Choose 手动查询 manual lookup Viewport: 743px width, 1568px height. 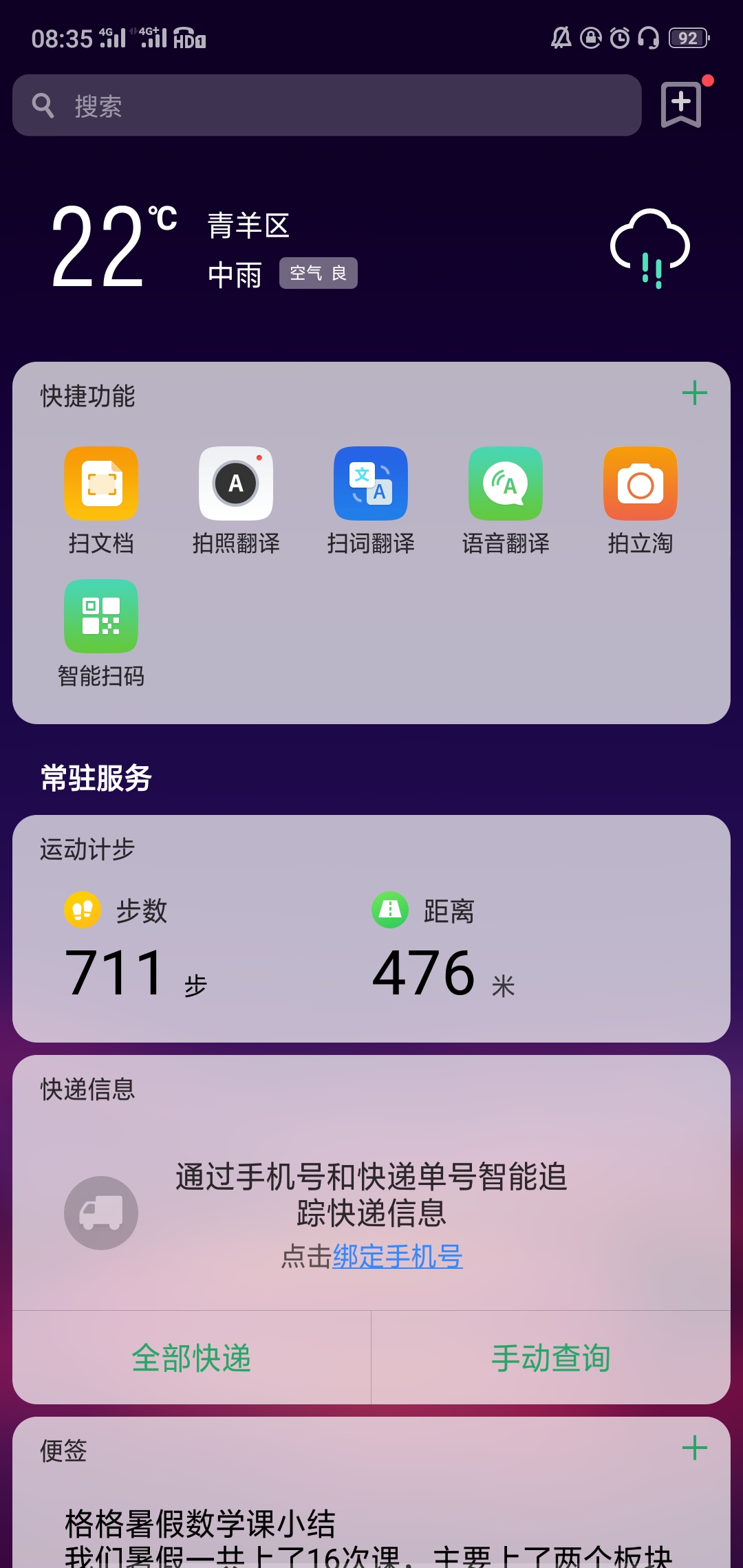pyautogui.click(x=551, y=1358)
